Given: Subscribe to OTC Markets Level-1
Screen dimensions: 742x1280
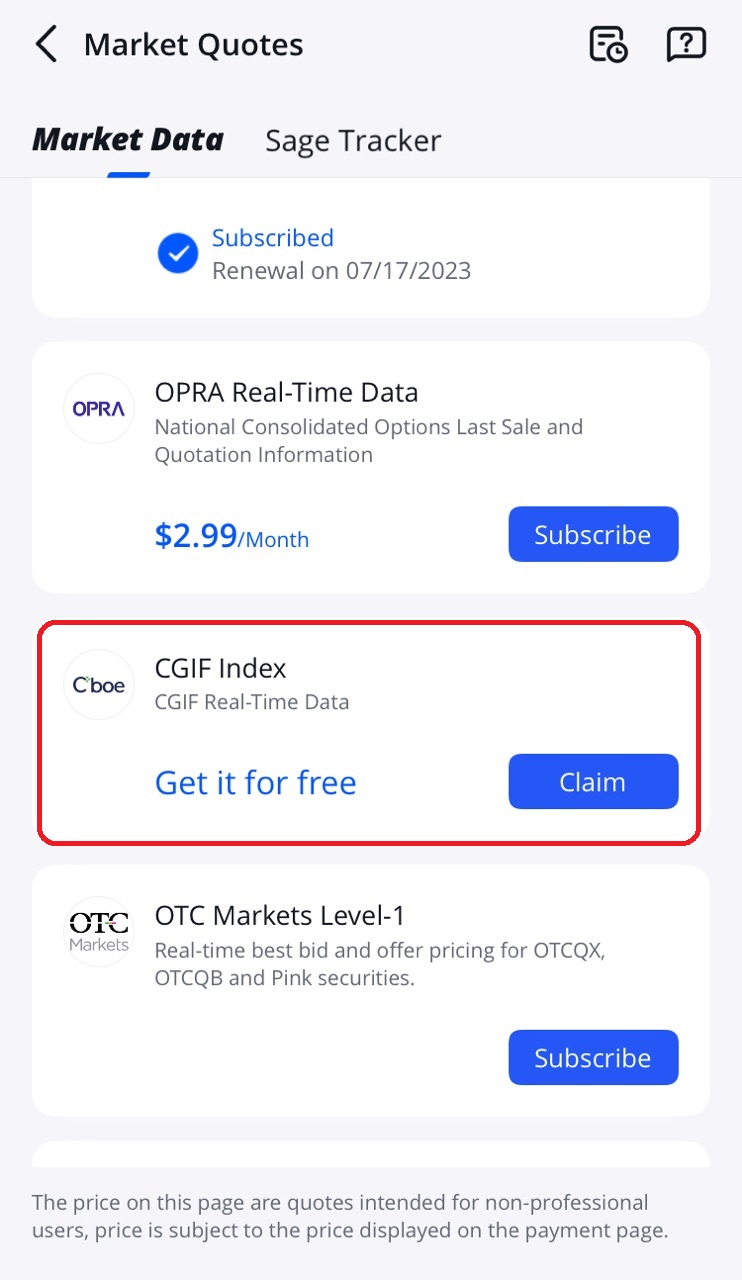Looking at the screenshot, I should coord(593,1057).
